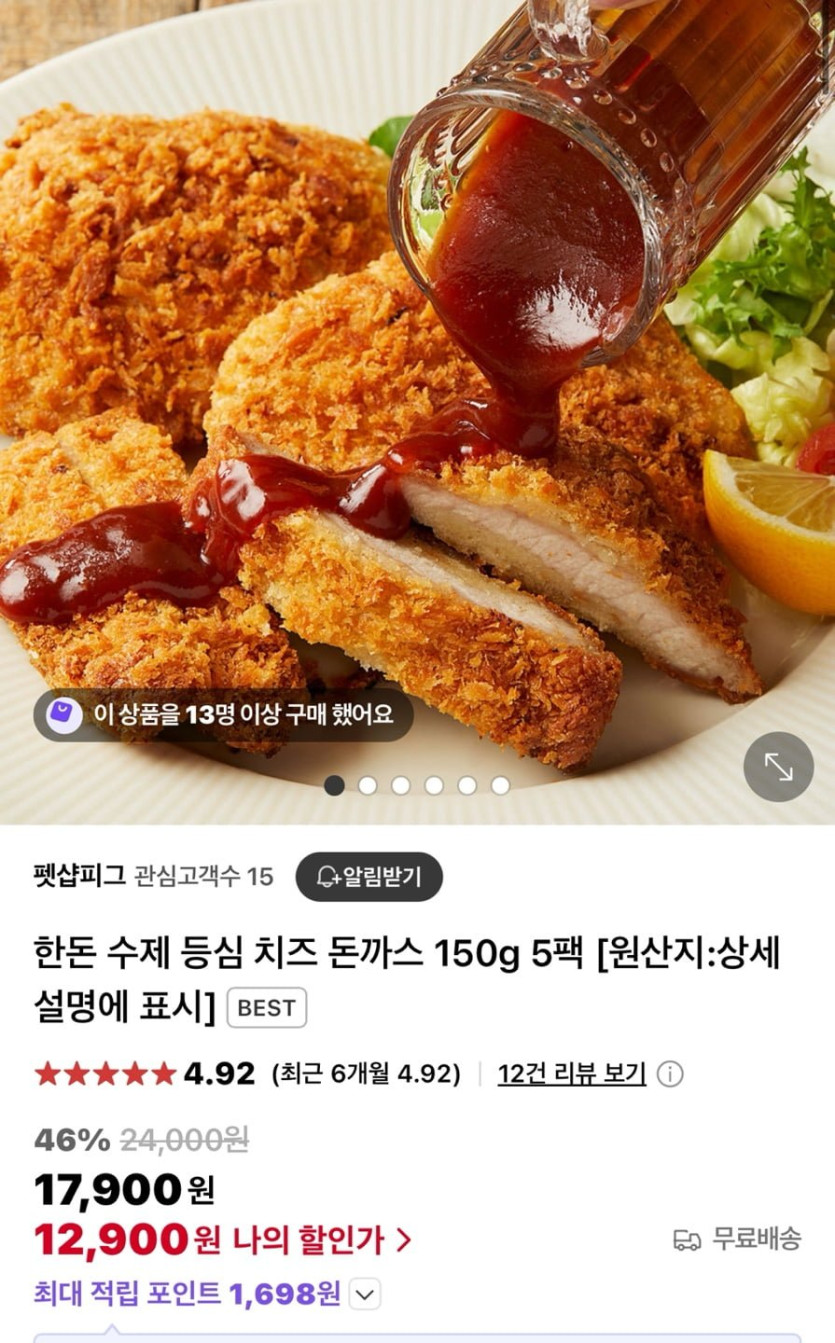The height and width of the screenshot is (1343, 835).
Task: Open the 나의 할인가 price details
Action: pos(320,1238)
